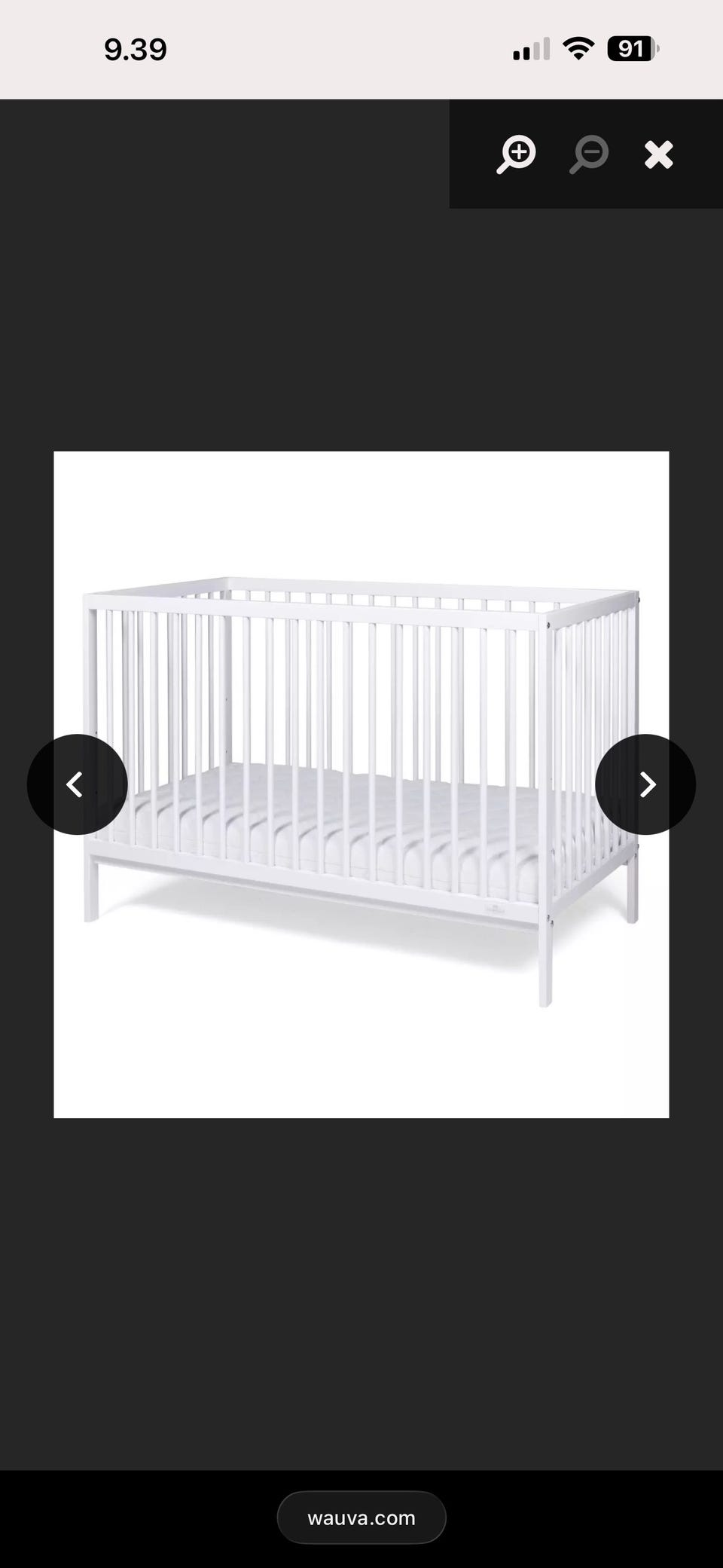Close the image viewer
723x1568 pixels.
(659, 154)
